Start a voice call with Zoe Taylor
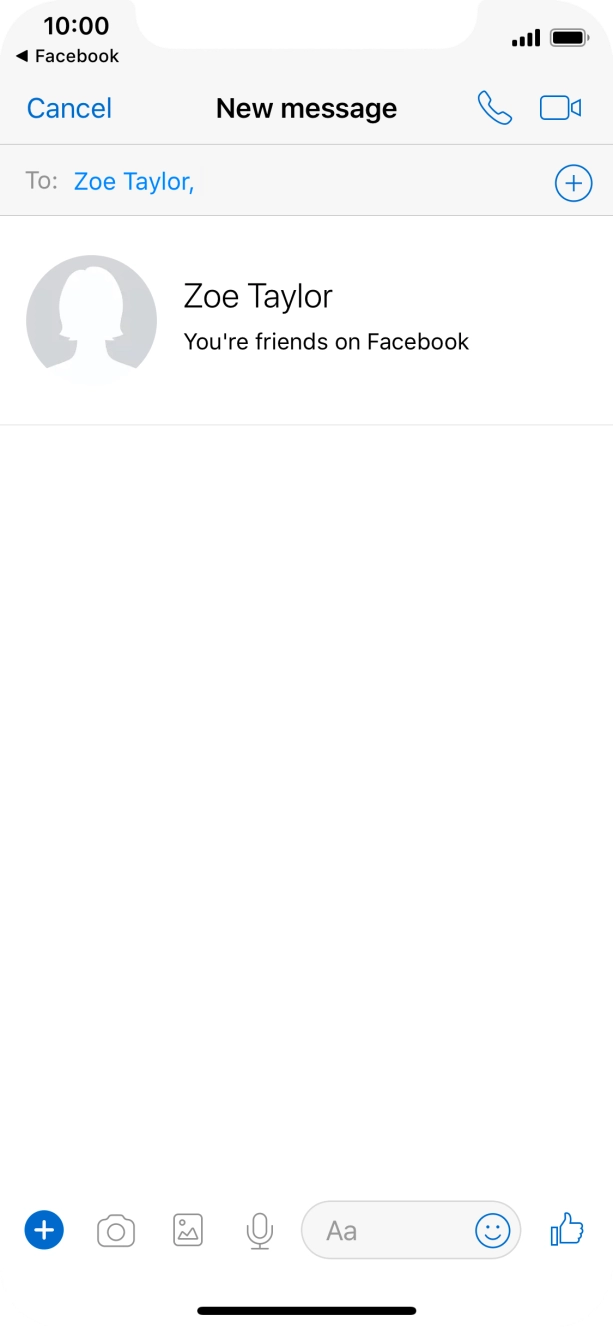Image resolution: width=613 pixels, height=1328 pixels. [x=494, y=108]
